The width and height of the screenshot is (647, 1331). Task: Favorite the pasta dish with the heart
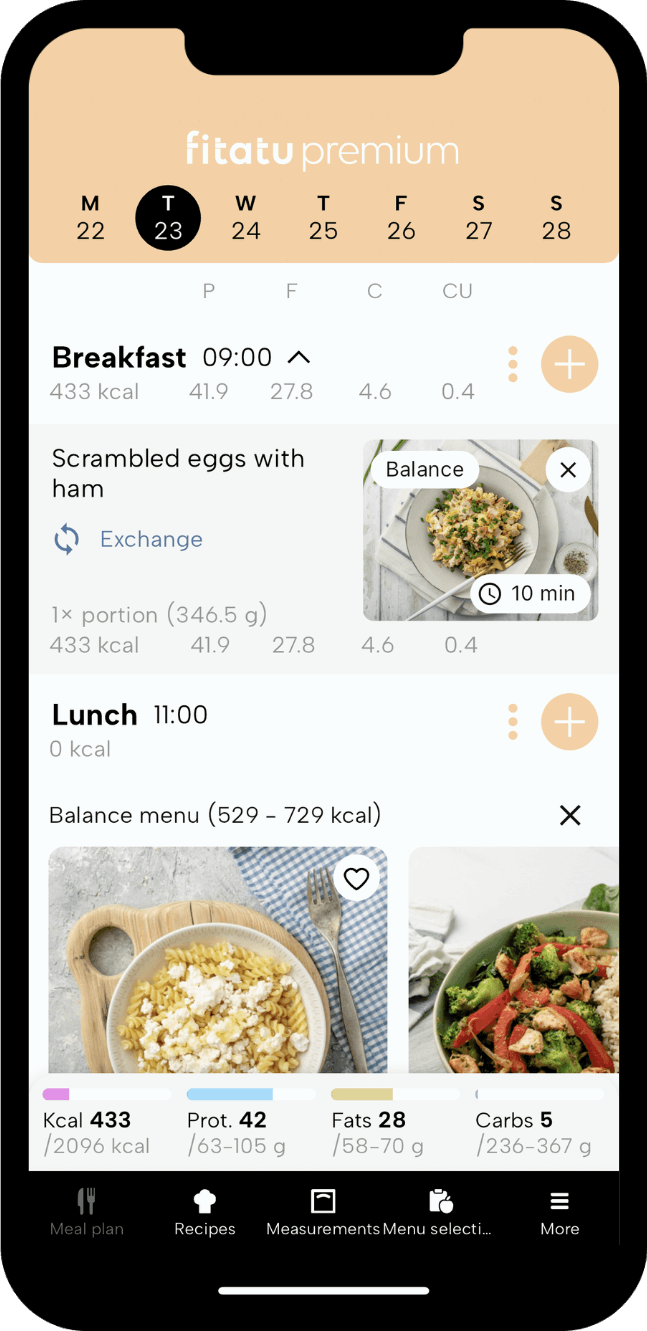click(x=356, y=879)
